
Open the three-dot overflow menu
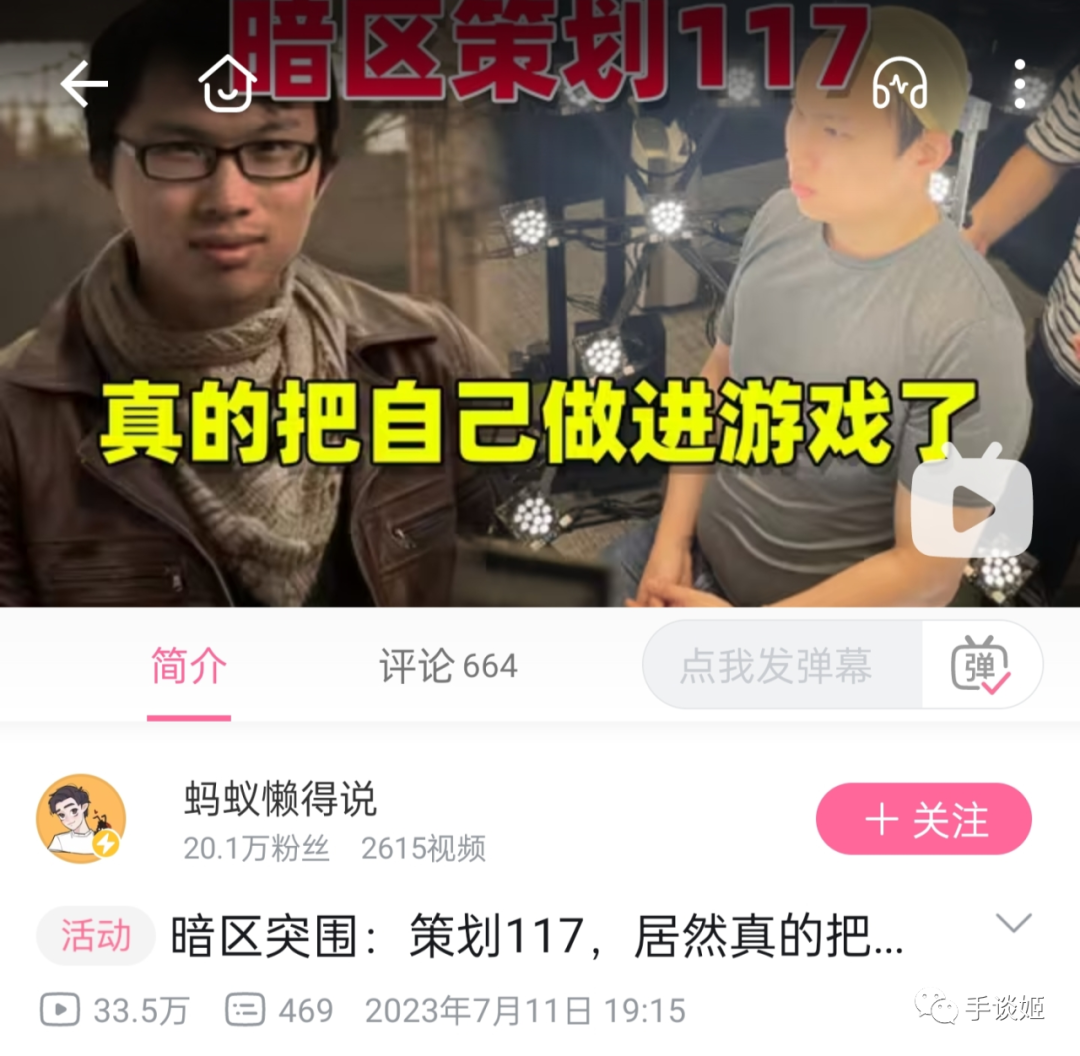1020,84
